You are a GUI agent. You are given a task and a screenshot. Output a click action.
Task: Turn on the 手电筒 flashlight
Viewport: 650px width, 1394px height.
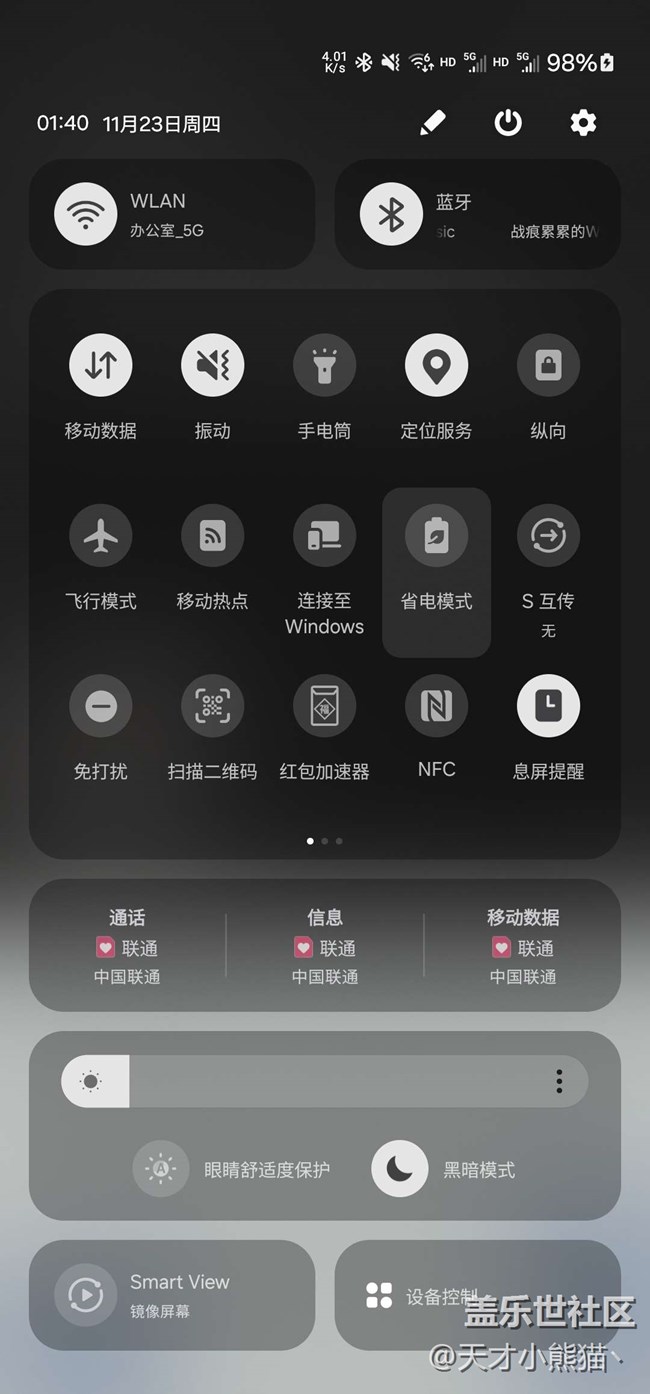click(x=325, y=365)
